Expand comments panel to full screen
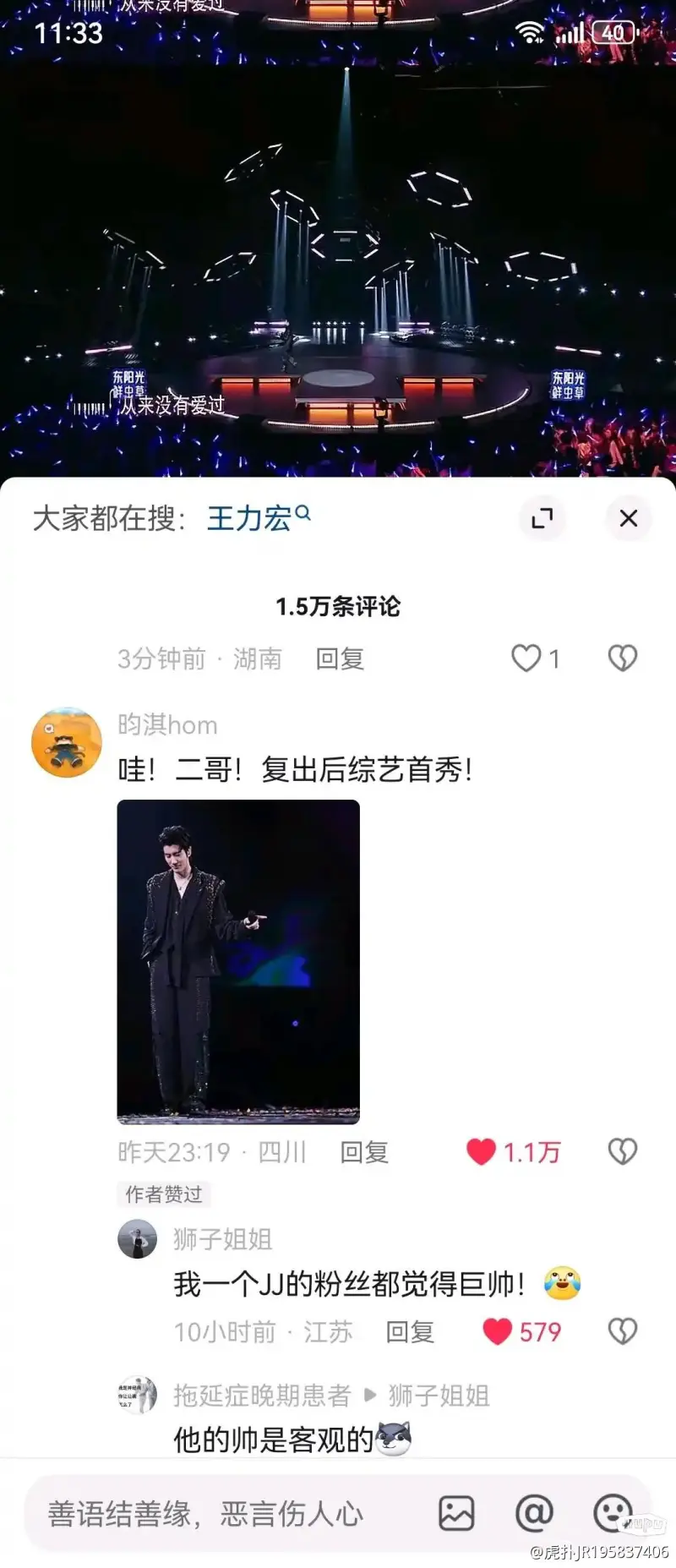 pyautogui.click(x=542, y=518)
